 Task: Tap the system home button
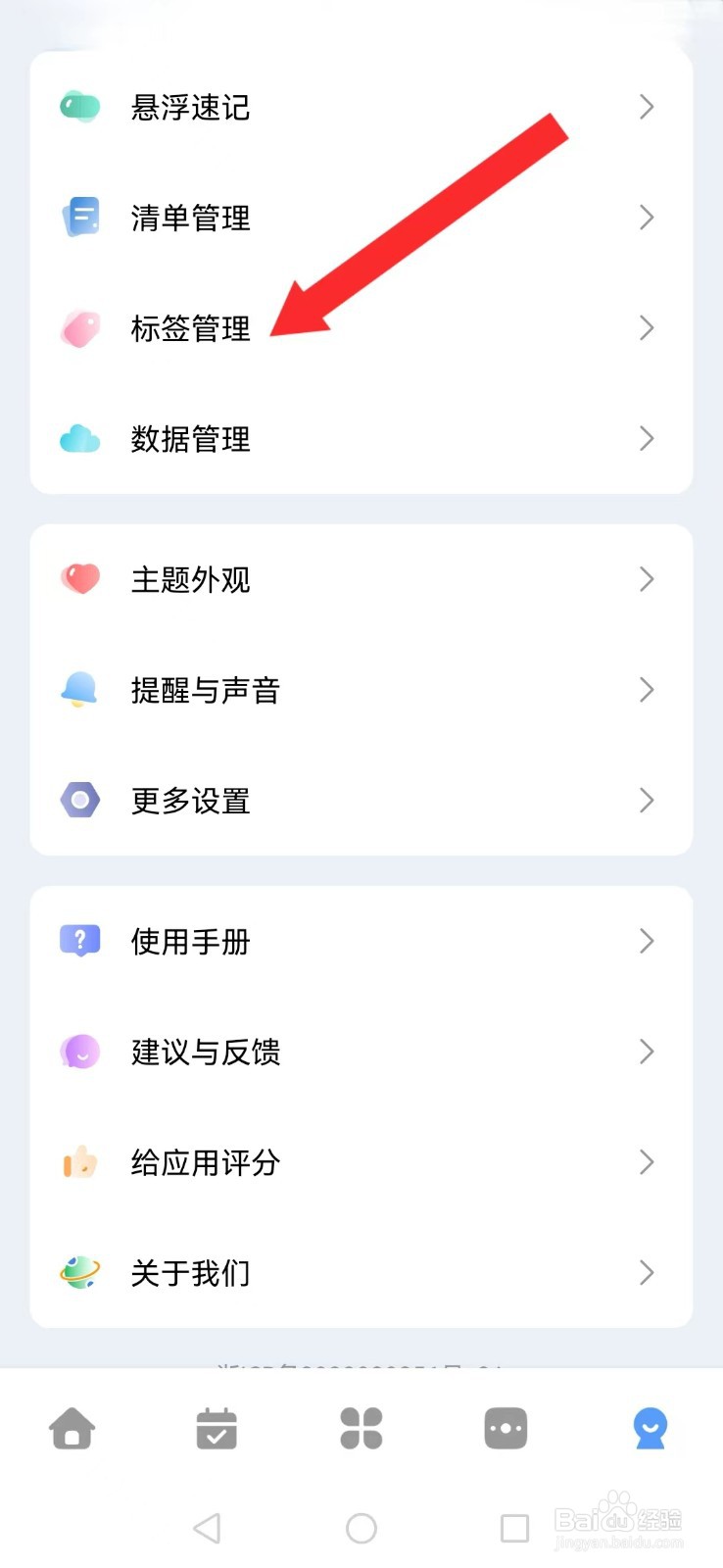click(361, 1528)
